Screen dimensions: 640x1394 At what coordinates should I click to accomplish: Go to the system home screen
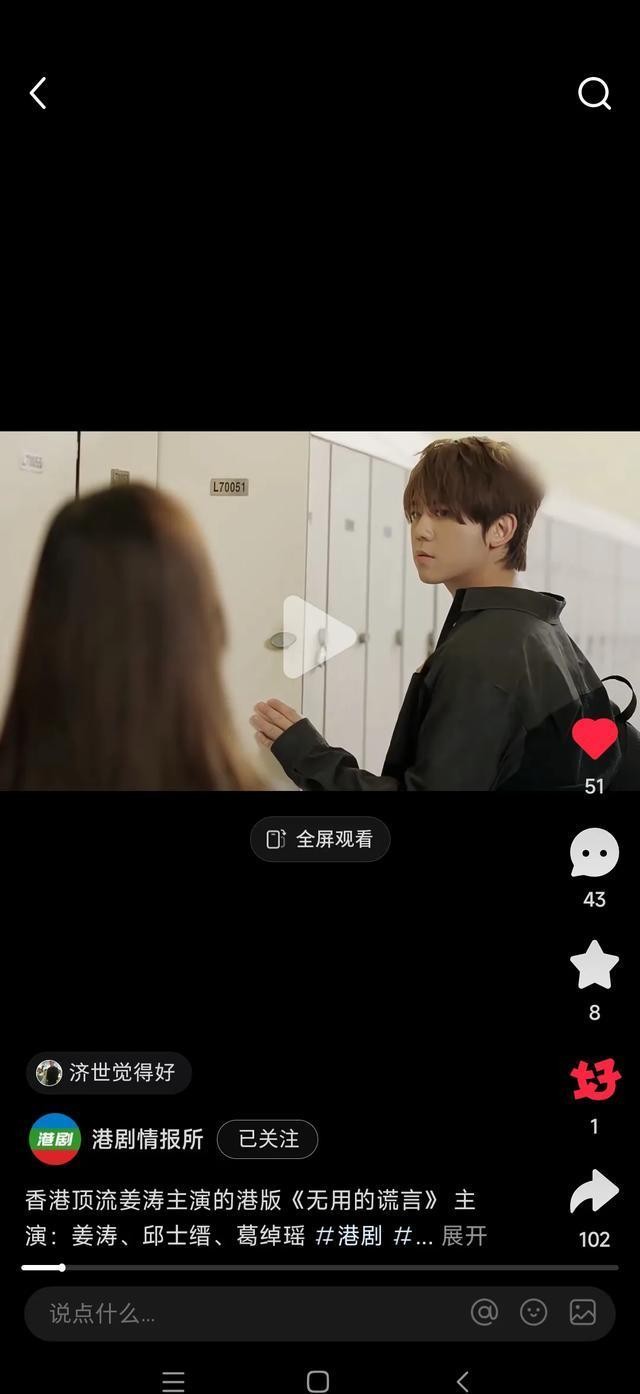tap(318, 1381)
